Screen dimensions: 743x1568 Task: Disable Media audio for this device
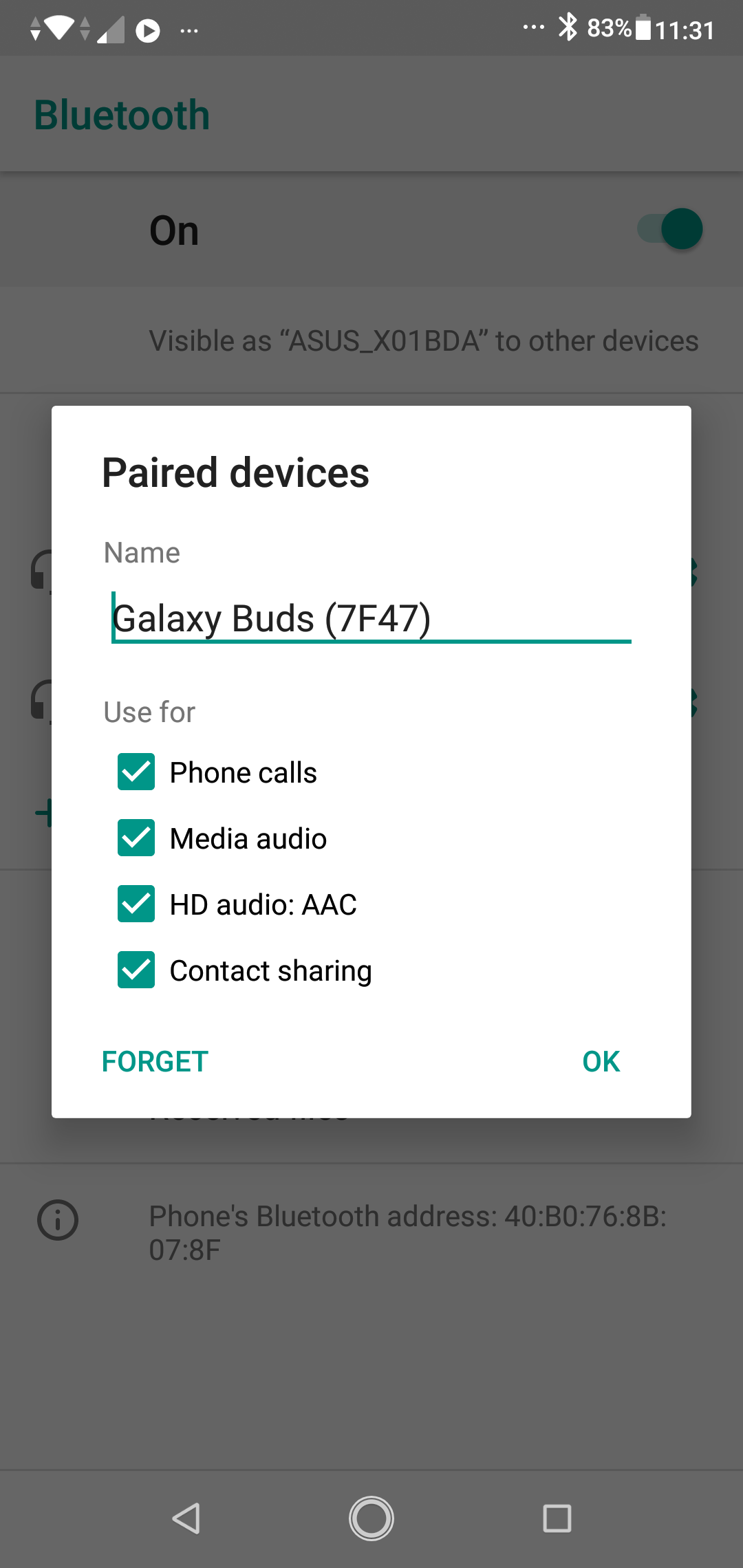coord(136,838)
